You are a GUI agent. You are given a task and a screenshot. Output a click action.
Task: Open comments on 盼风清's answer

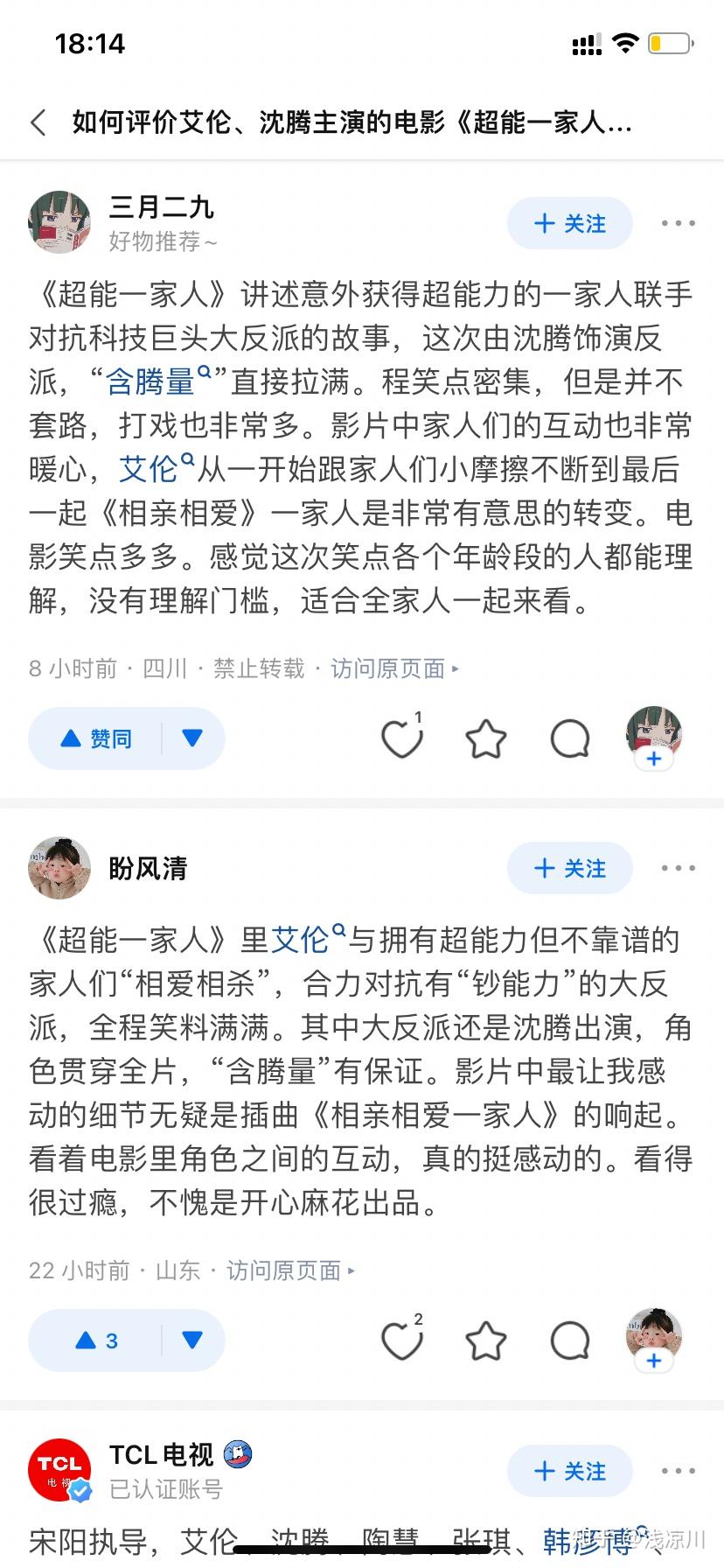pos(570,1341)
